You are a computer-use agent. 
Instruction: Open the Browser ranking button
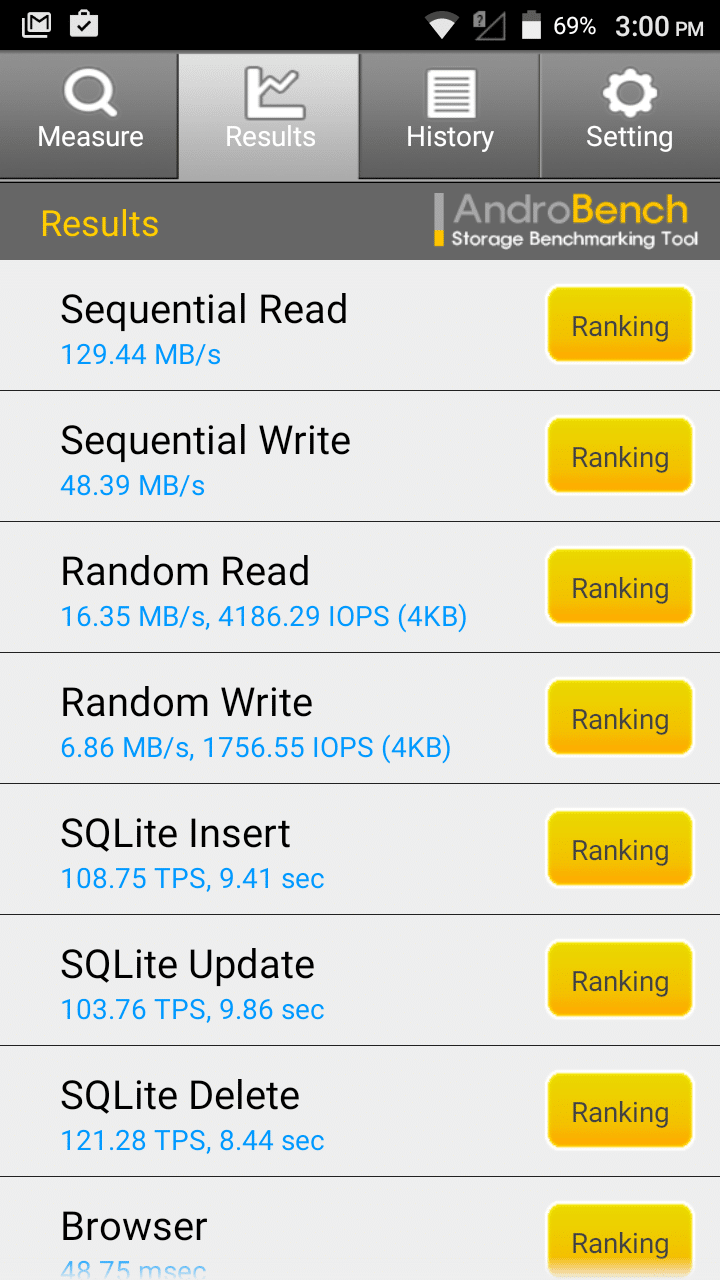coord(620,1241)
